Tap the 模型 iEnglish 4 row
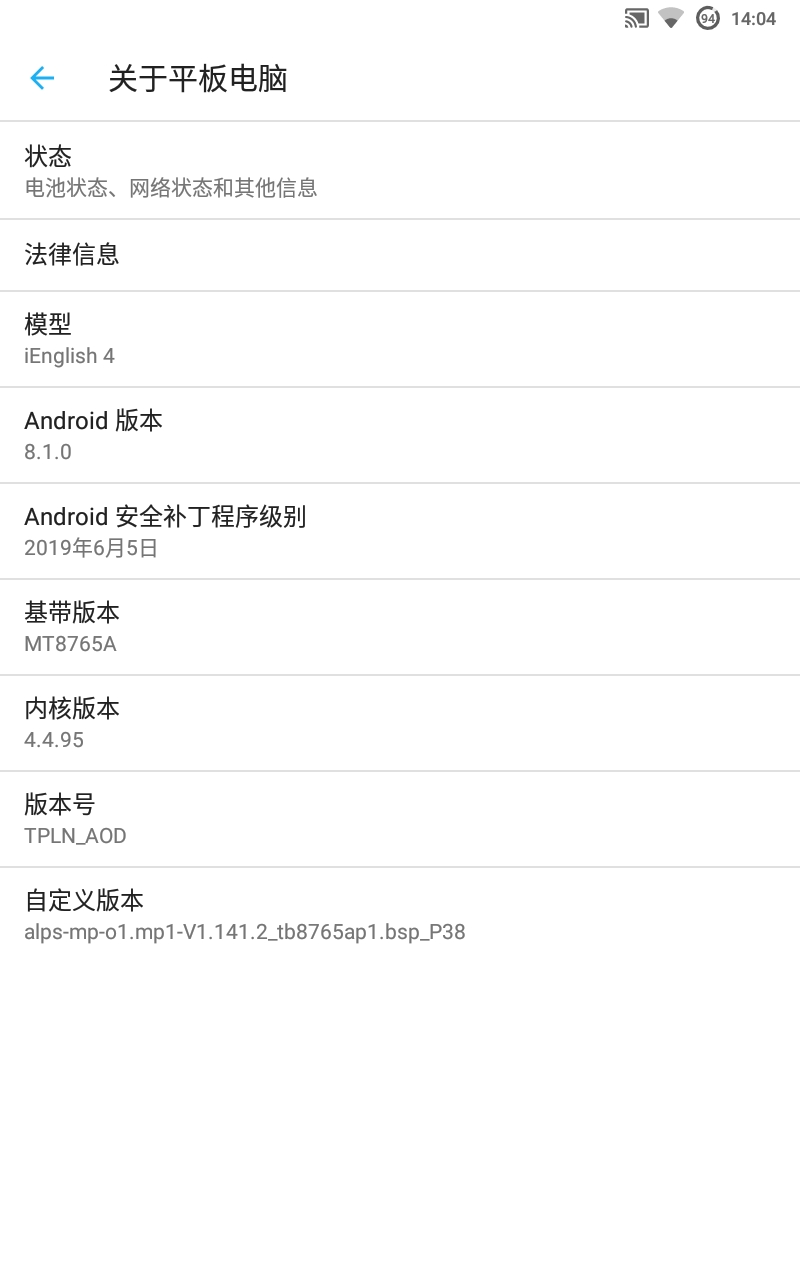Image resolution: width=800 pixels, height=1280 pixels. pos(400,339)
